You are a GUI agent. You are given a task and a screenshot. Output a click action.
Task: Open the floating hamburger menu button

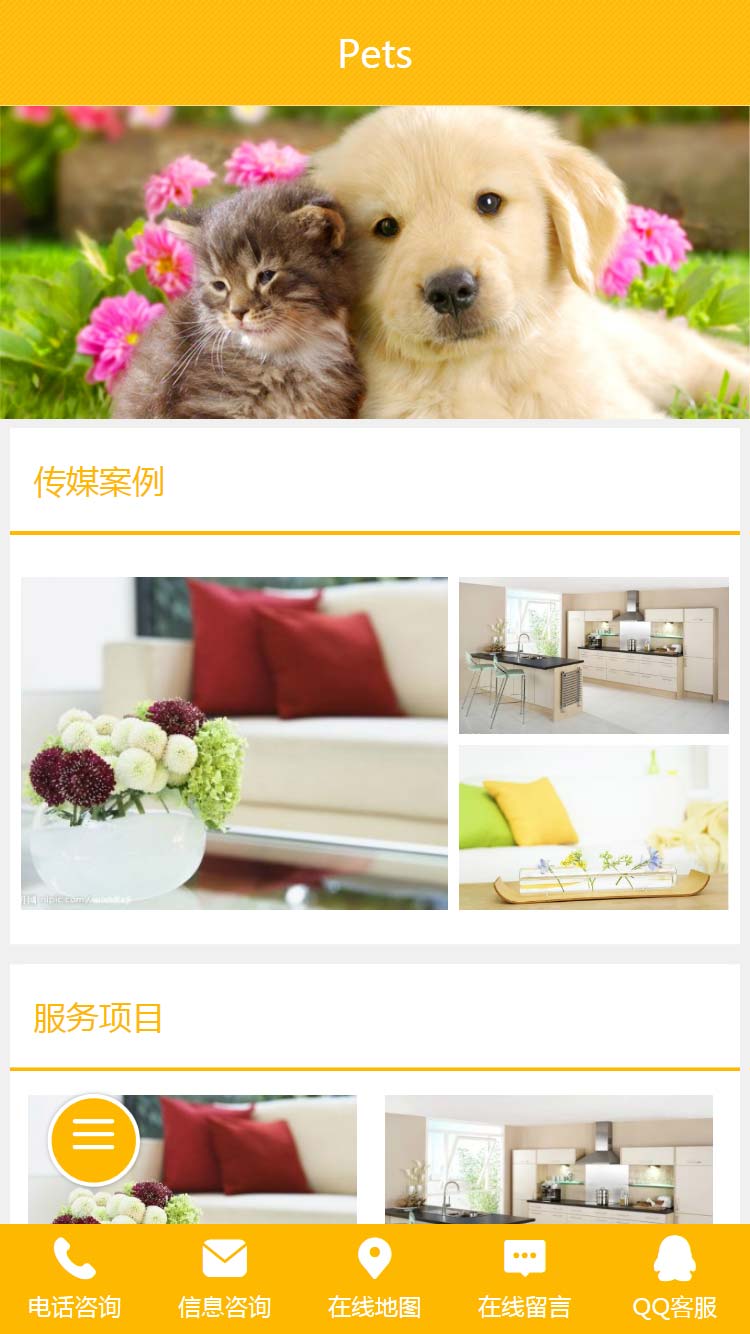tap(94, 1140)
